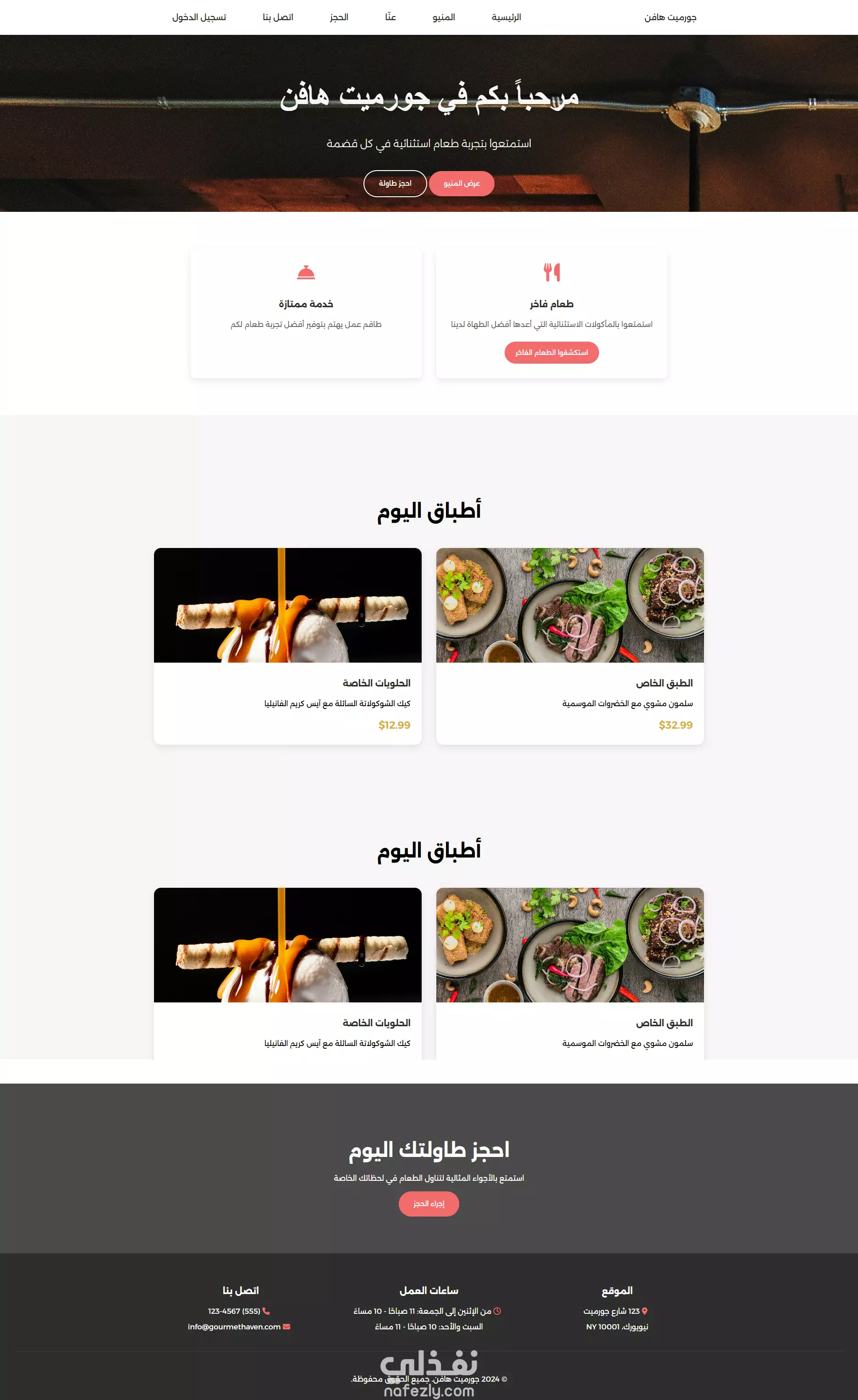Open the $12.99 الحلويات الخاصة card
The width and height of the screenshot is (858, 1400).
[x=287, y=646]
